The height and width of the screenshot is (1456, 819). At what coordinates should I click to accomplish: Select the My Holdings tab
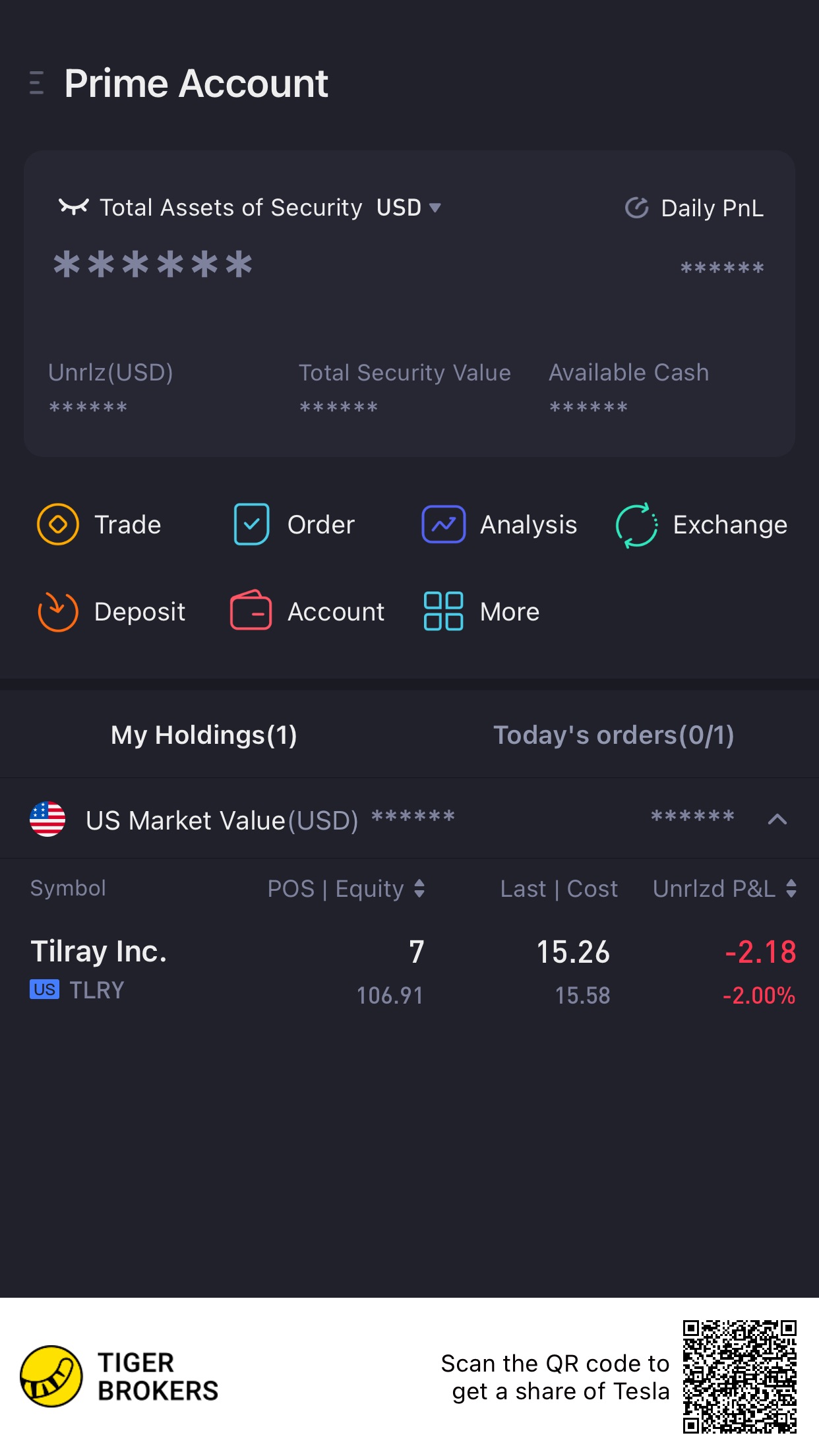coord(204,735)
